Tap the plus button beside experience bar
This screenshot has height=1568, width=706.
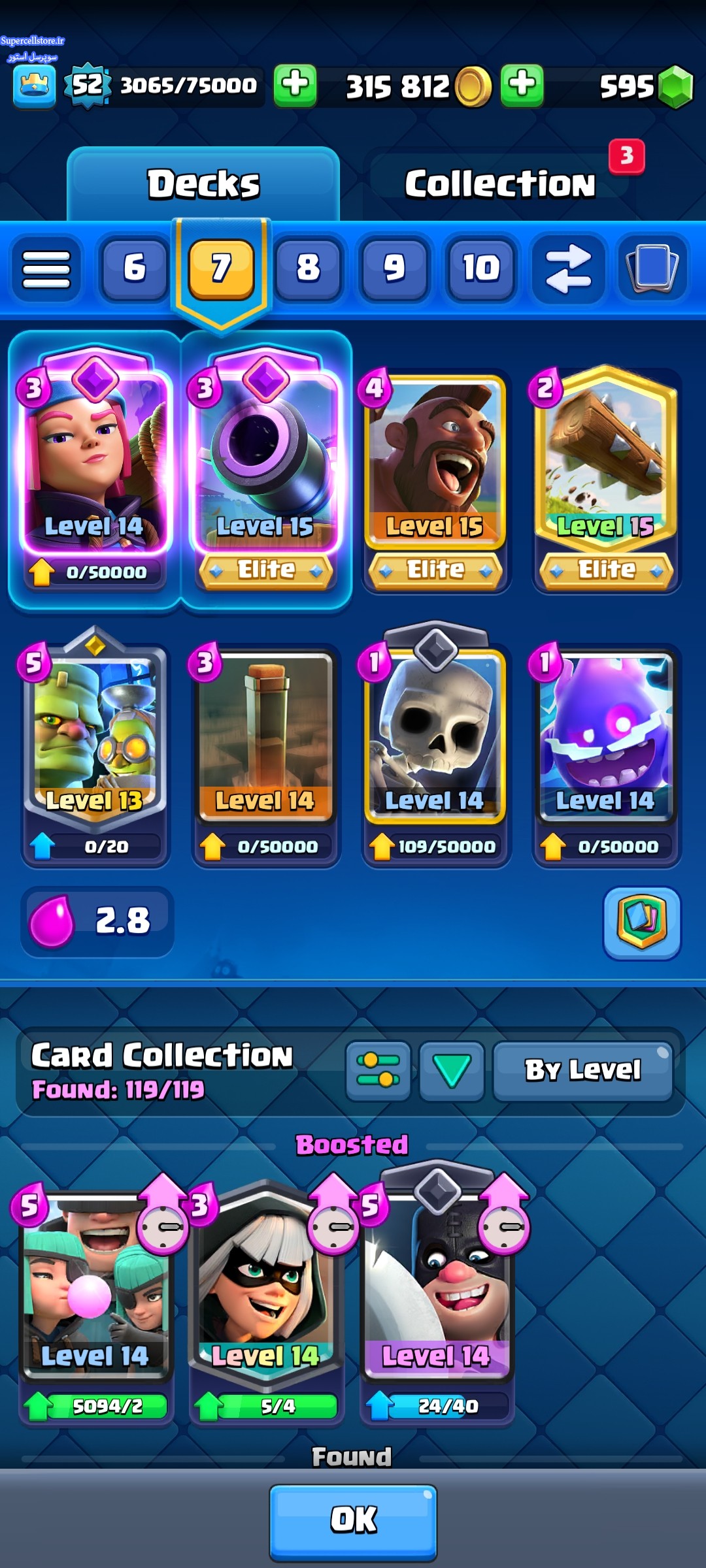click(295, 86)
